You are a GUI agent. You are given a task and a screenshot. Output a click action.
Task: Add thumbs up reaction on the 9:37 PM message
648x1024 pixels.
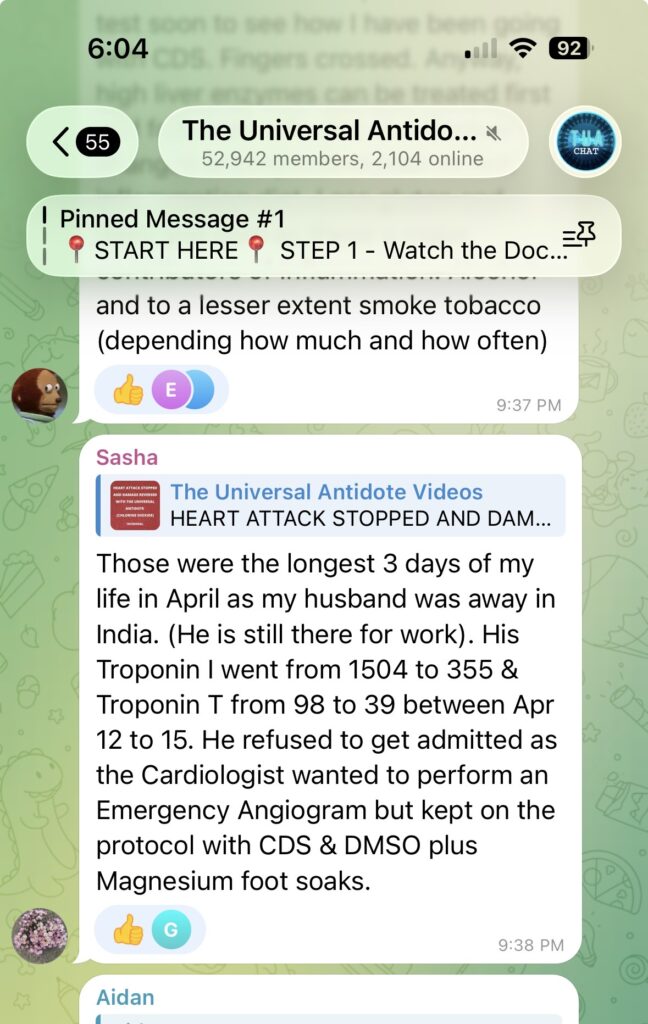(x=128, y=390)
